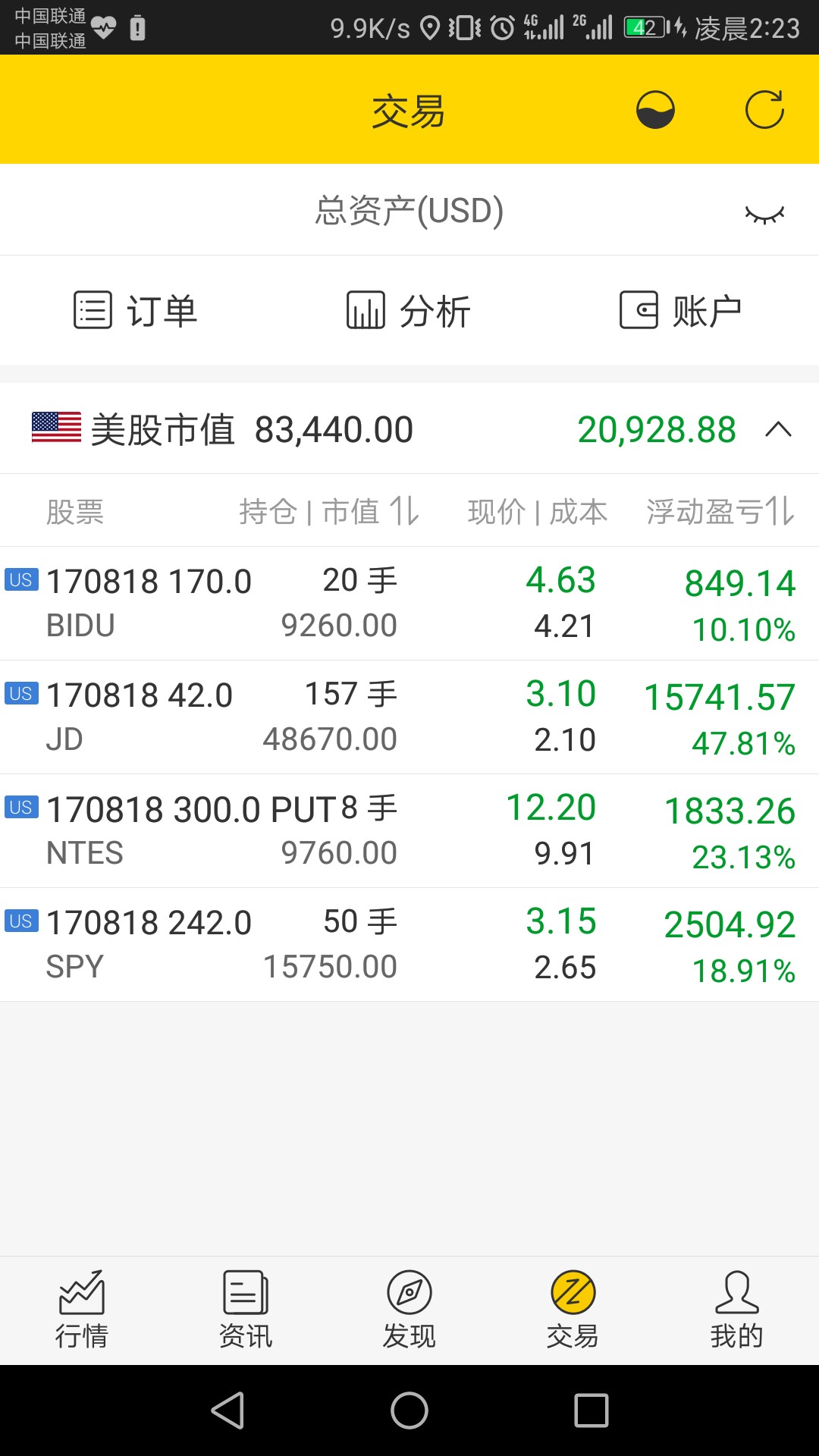Tap the refresh icon in the header

coord(764,110)
